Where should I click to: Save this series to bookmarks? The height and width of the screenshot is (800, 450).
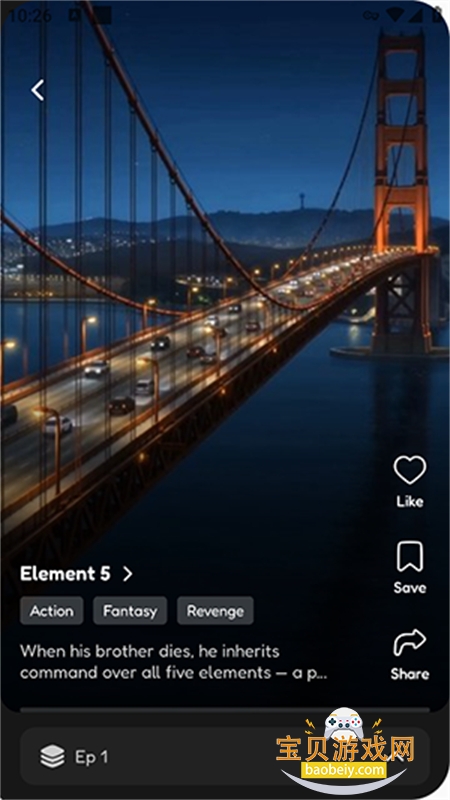tap(410, 567)
